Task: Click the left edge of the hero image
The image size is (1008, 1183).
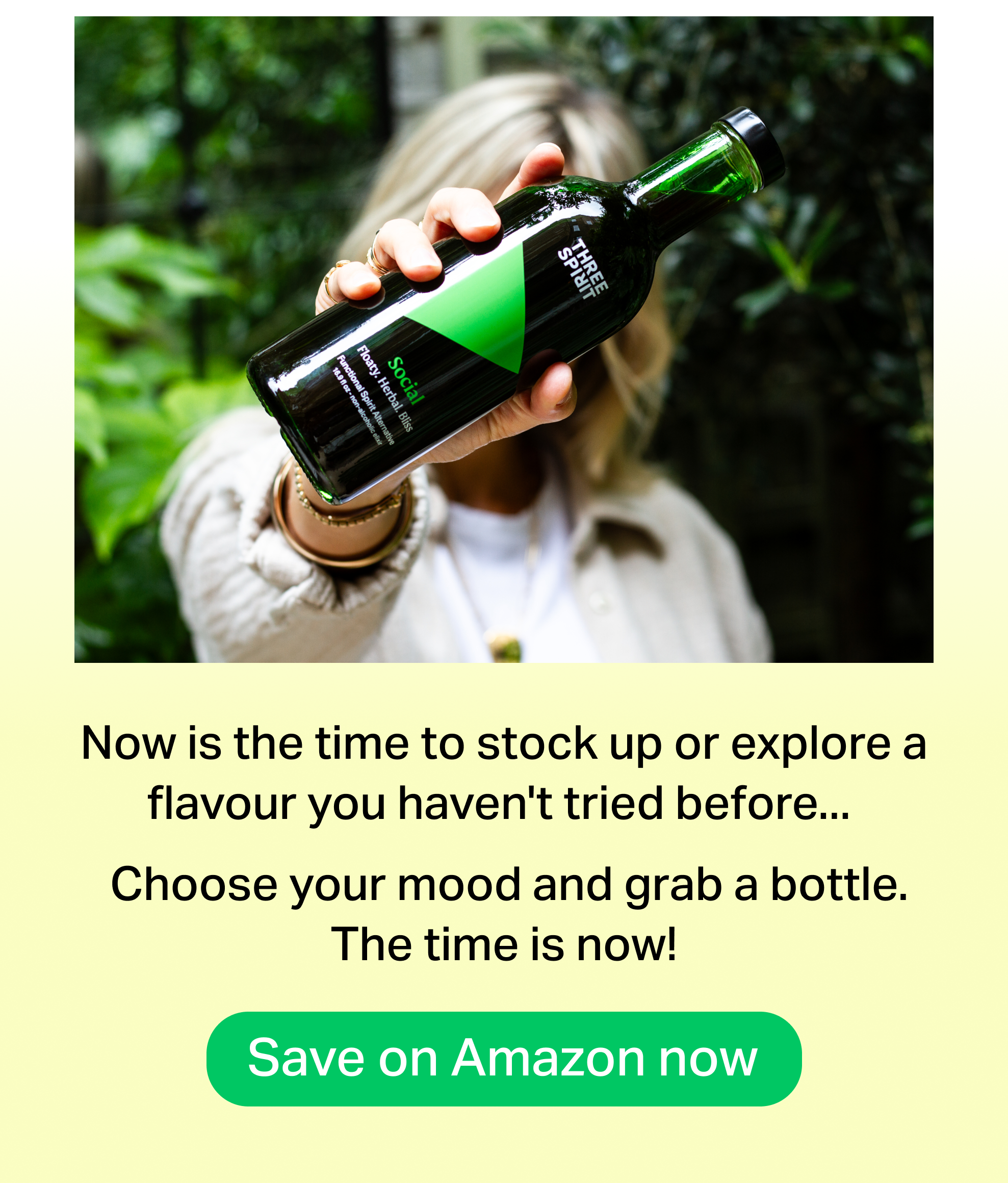Action: click(80, 337)
